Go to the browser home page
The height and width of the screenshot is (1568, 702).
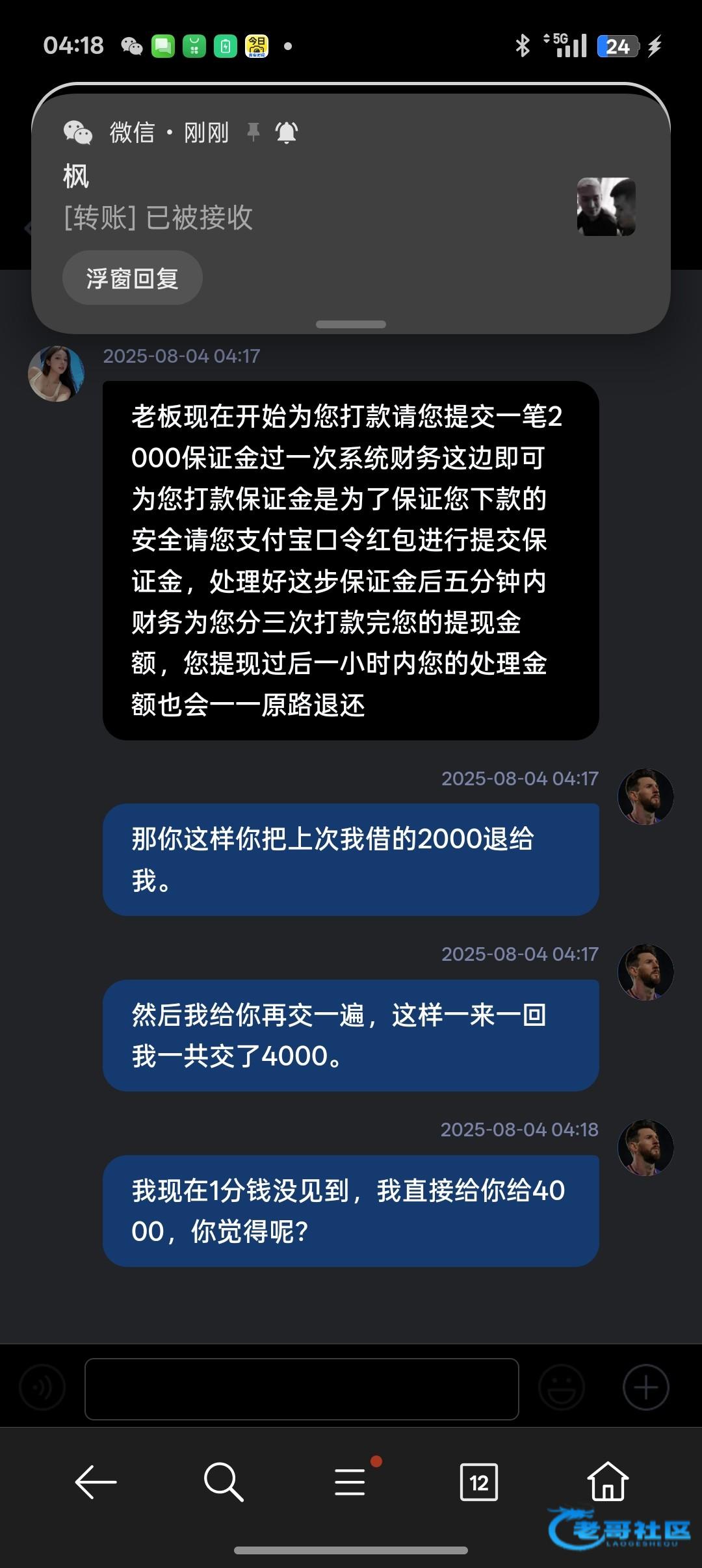pyautogui.click(x=607, y=1482)
